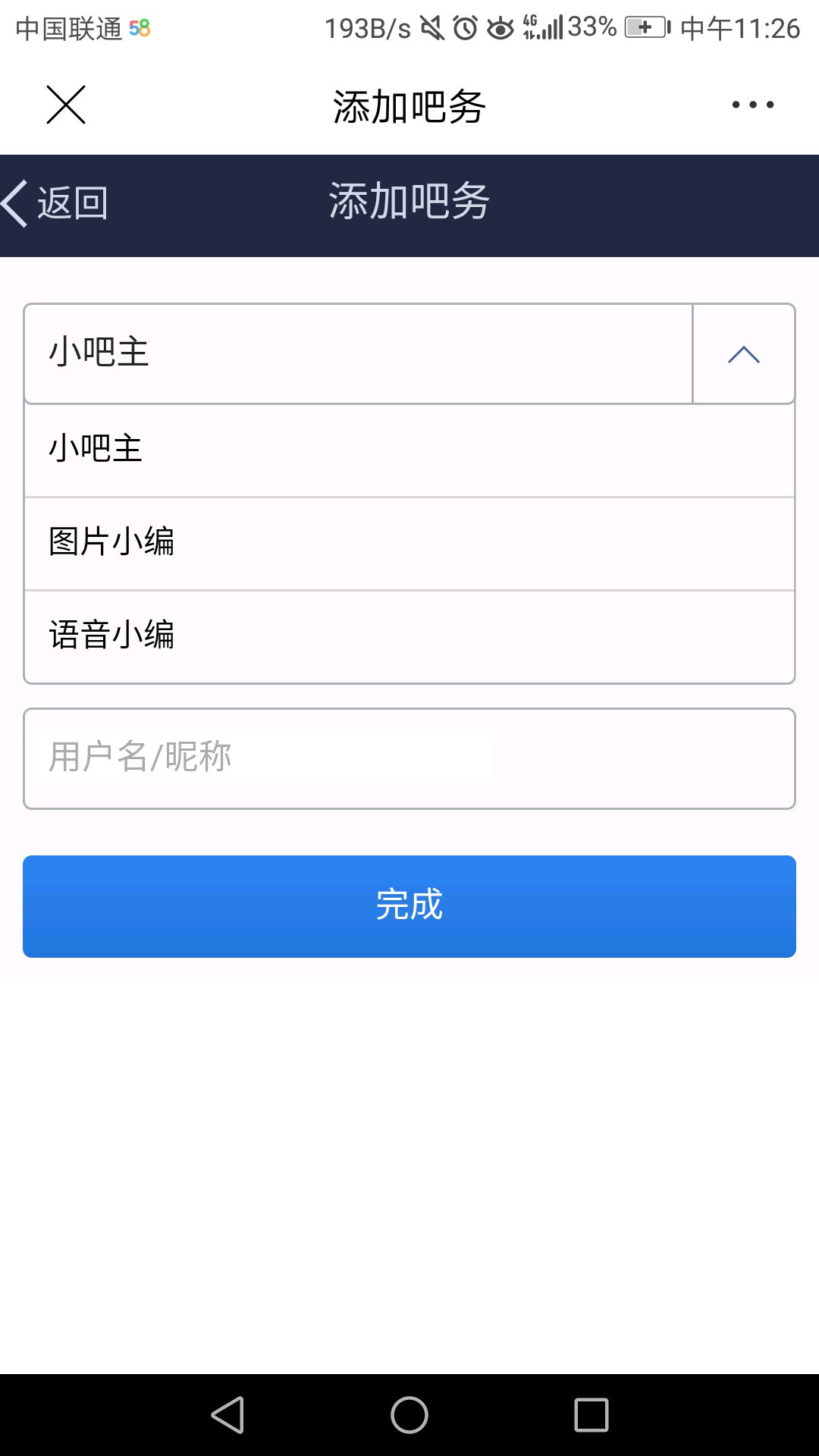Open the three-dot overflow menu

pyautogui.click(x=752, y=105)
